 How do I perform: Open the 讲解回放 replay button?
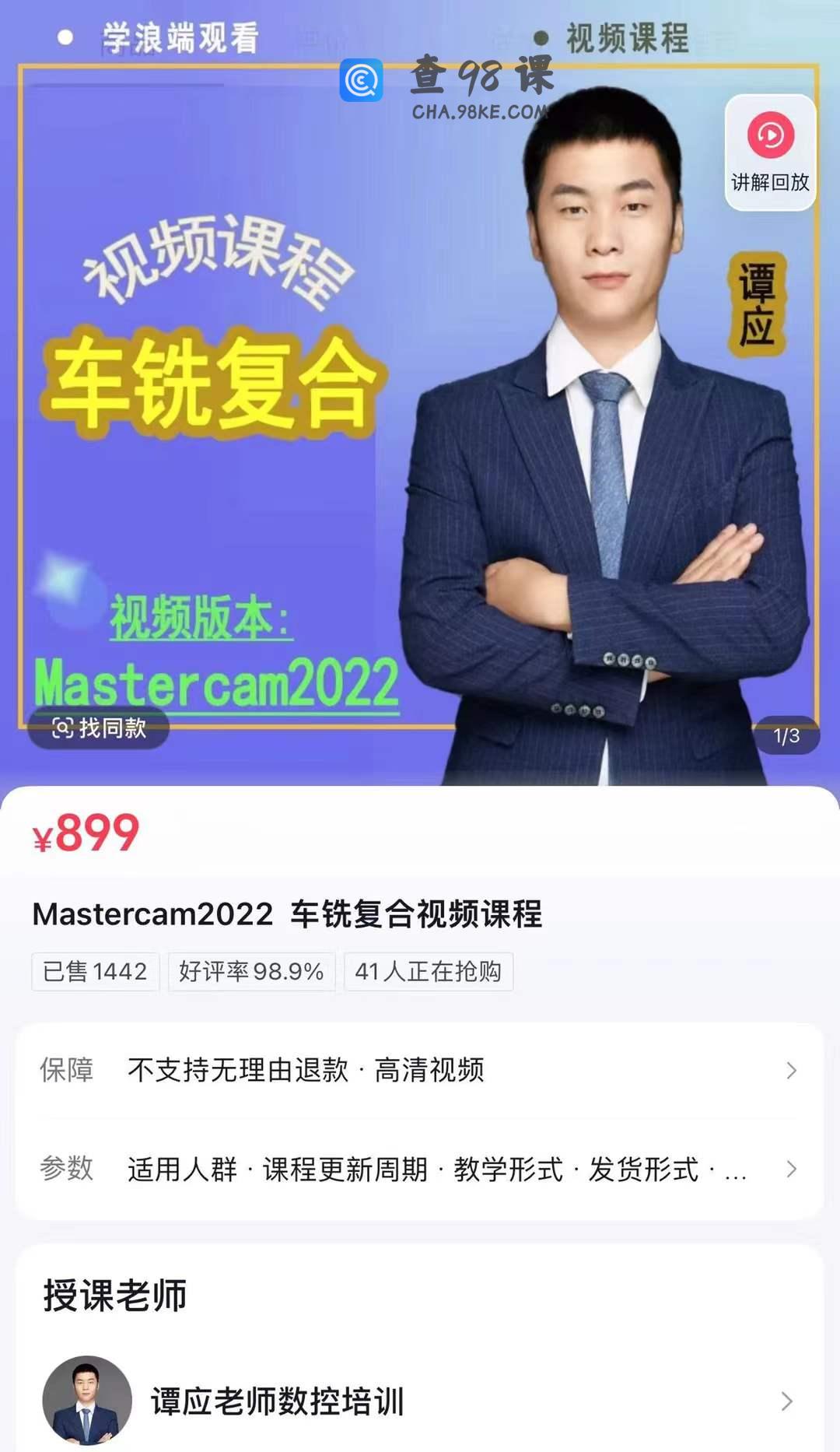[770, 153]
